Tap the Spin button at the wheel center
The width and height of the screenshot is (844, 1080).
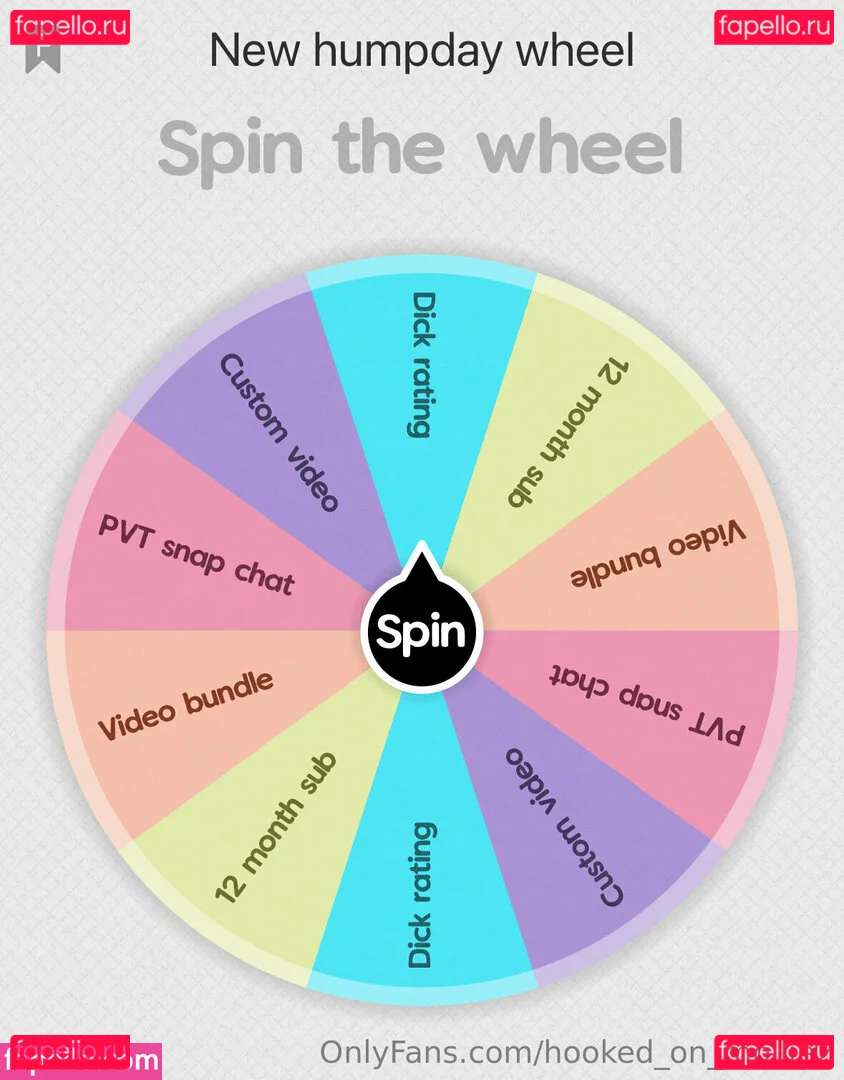tap(421, 632)
